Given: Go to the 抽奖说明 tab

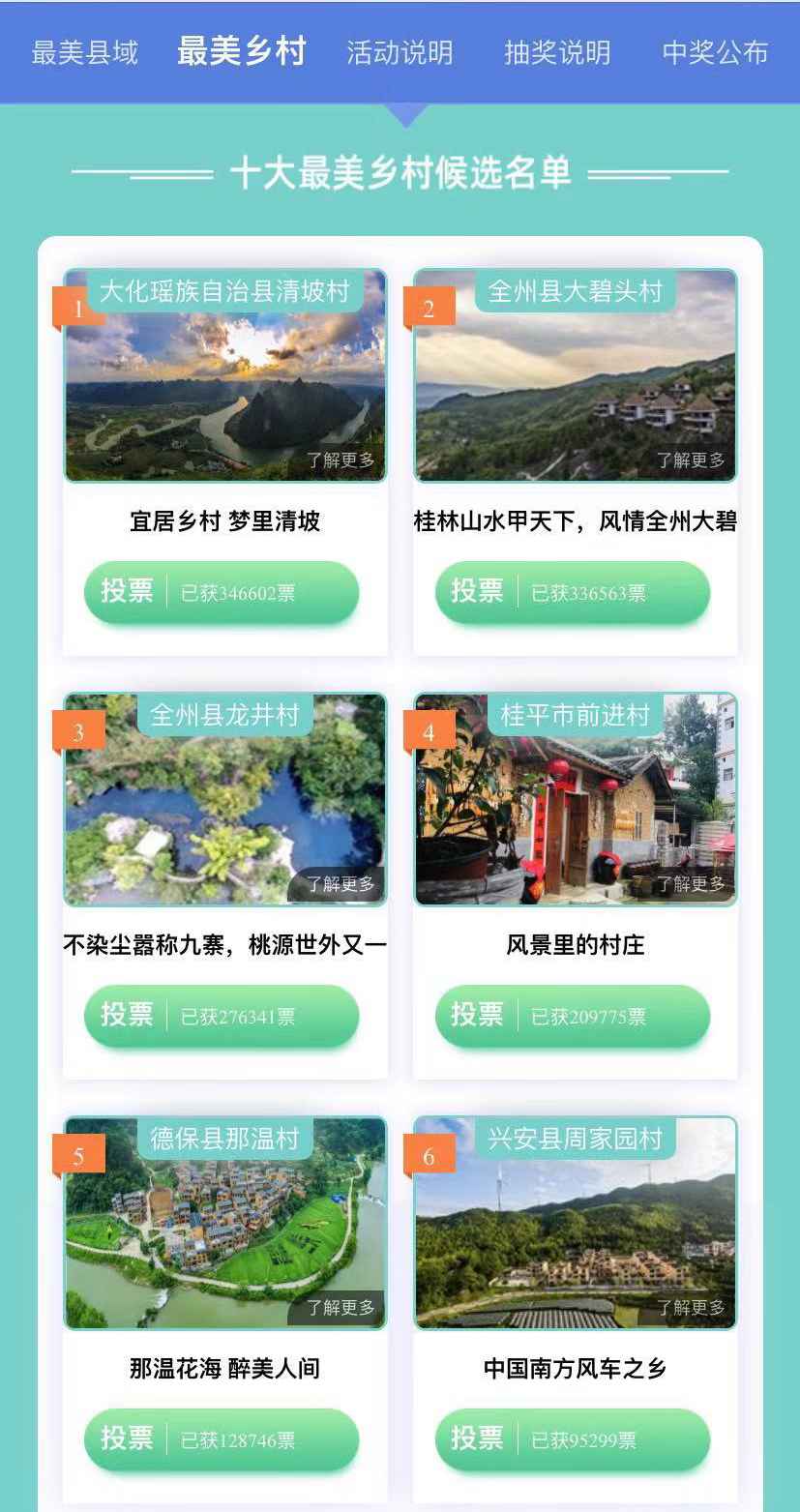Looking at the screenshot, I should click(557, 52).
